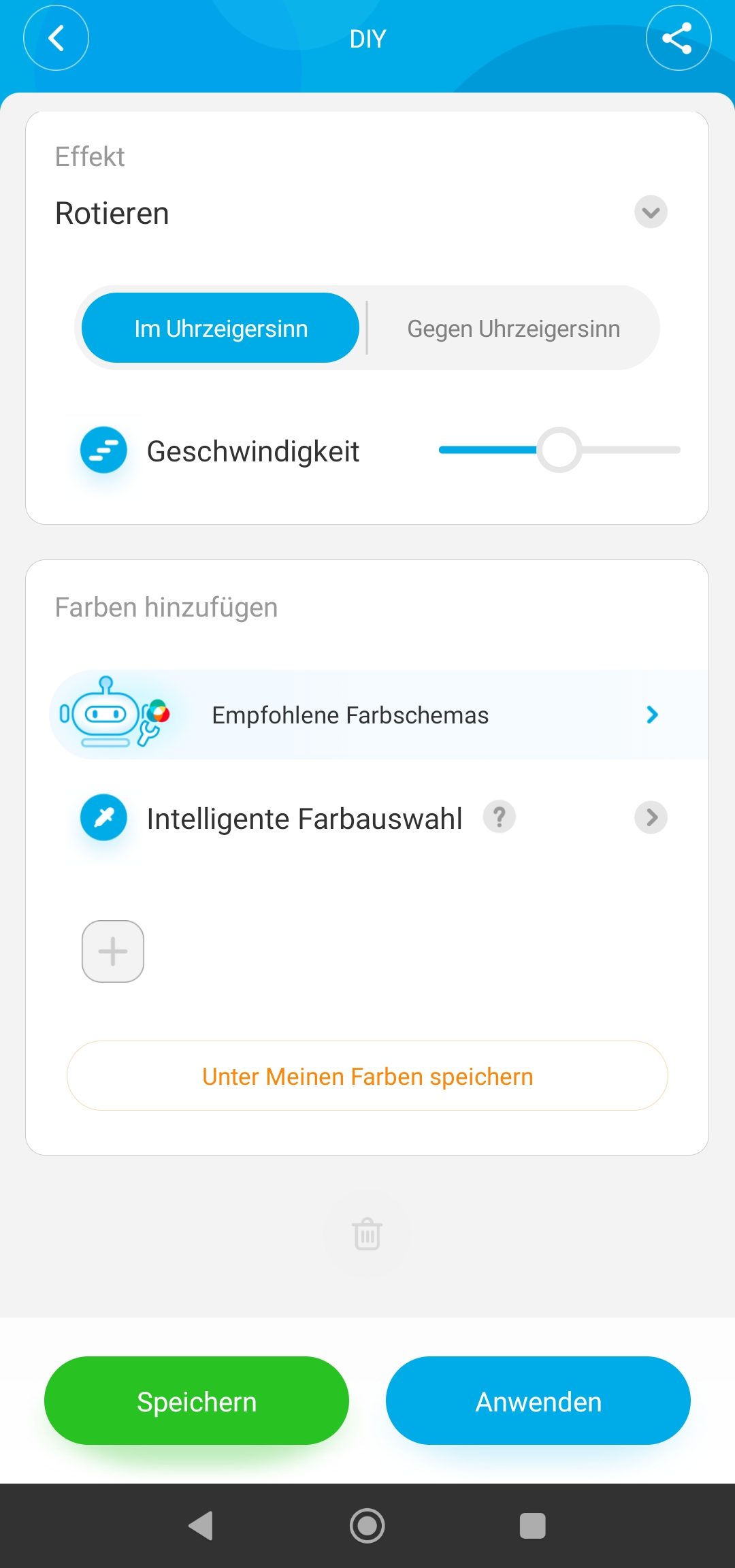
Task: Delete with the trash icon
Action: click(x=367, y=1233)
